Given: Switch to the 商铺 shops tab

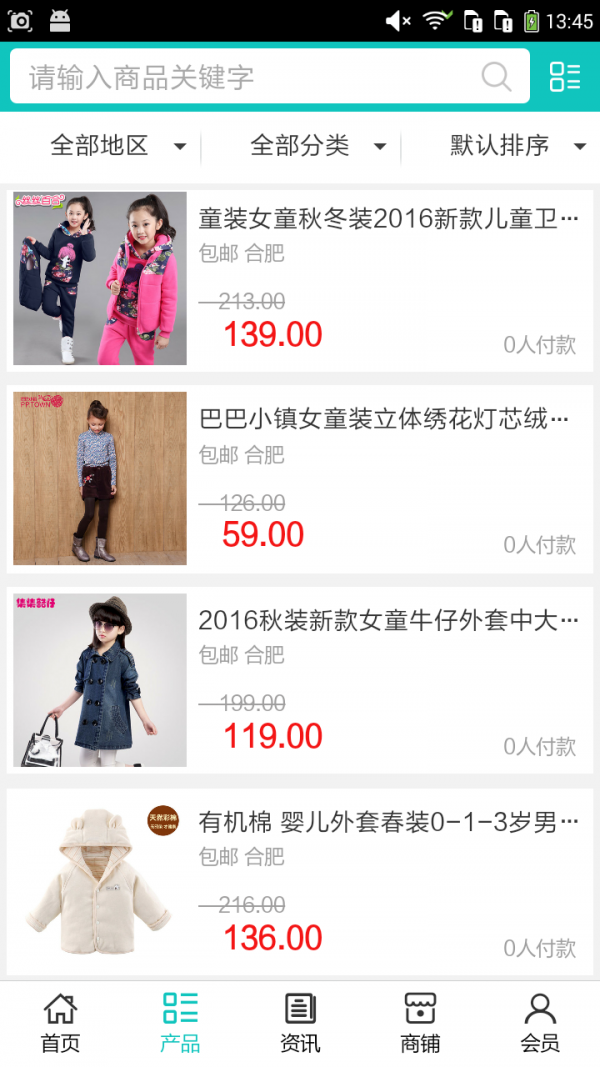Looking at the screenshot, I should coord(420,1023).
